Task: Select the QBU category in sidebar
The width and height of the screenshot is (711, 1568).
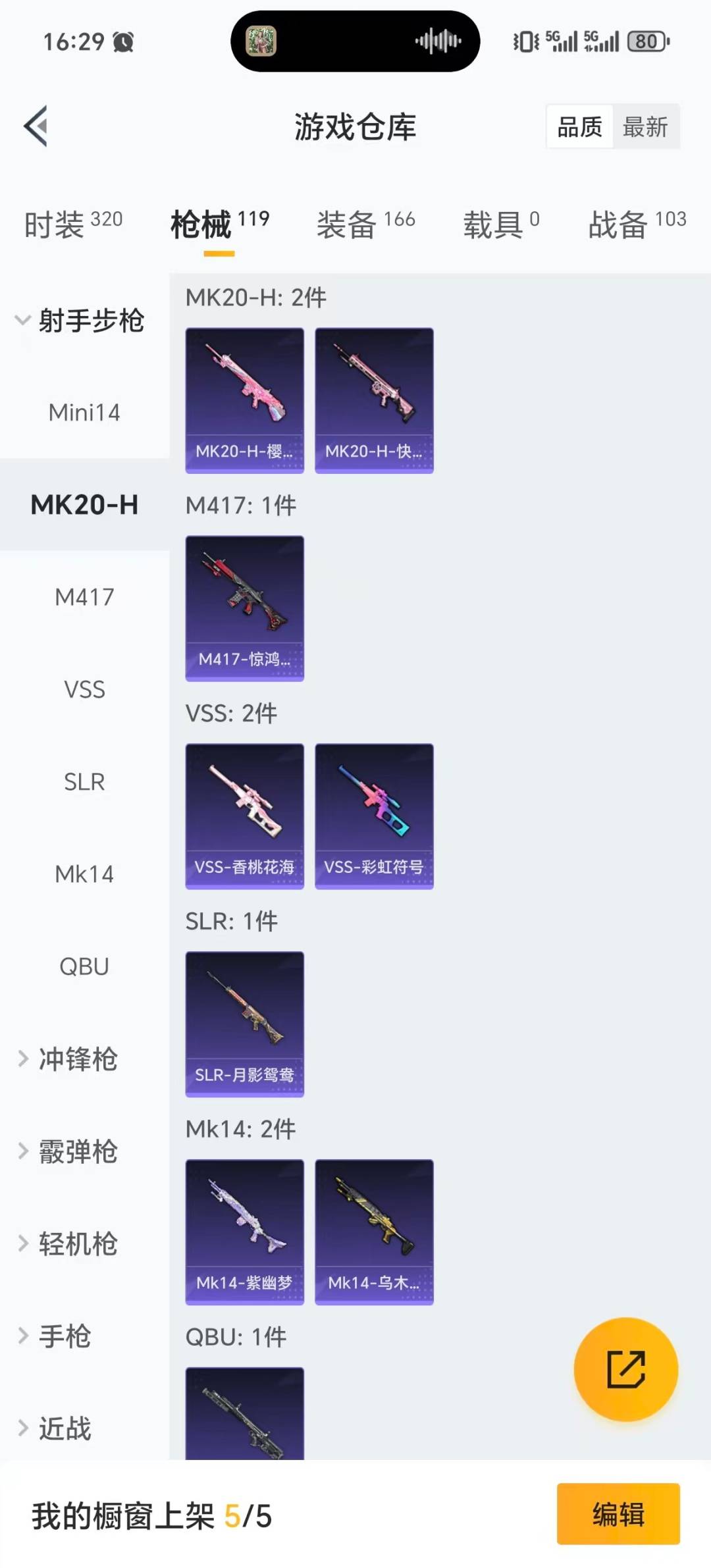Action: (x=84, y=966)
